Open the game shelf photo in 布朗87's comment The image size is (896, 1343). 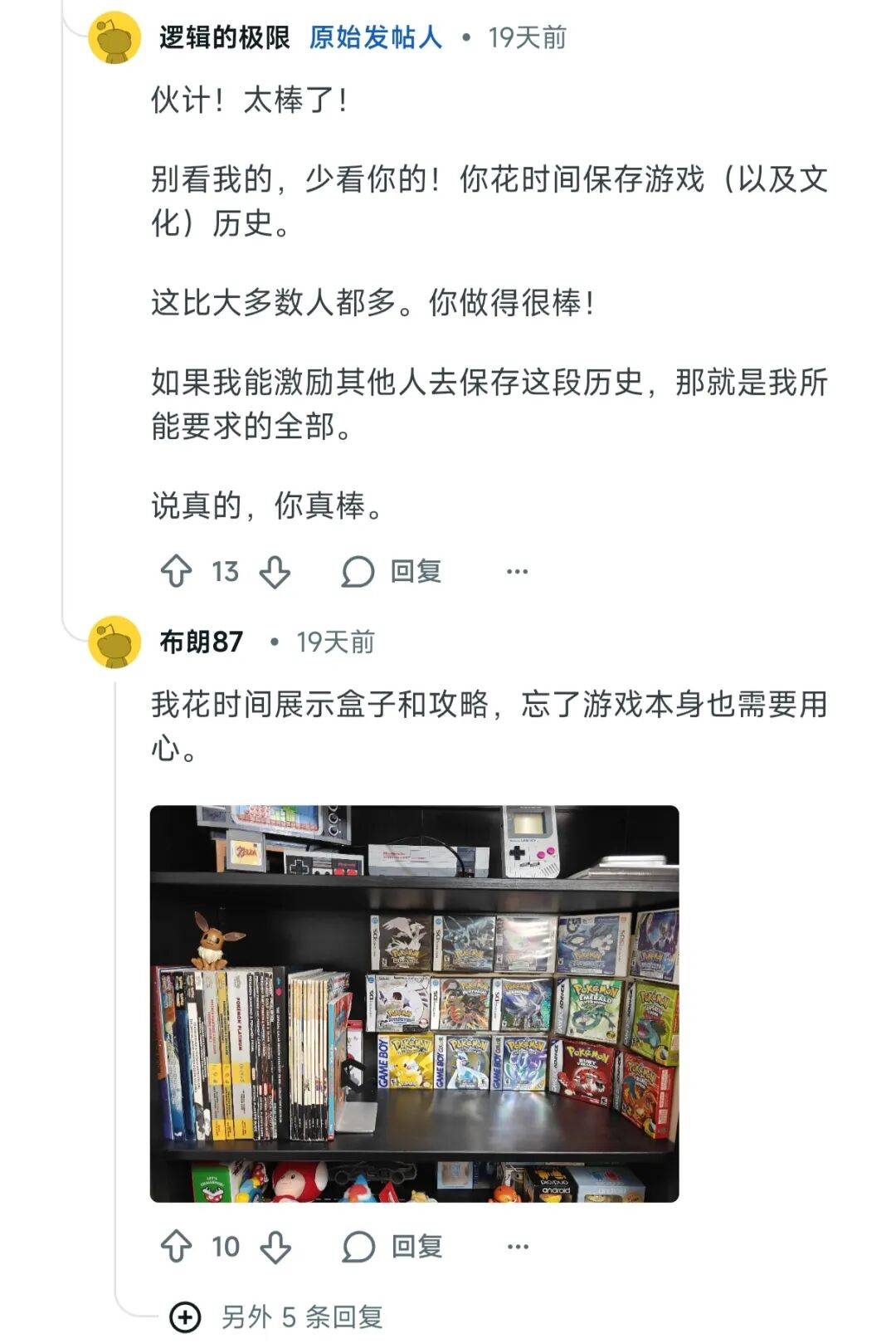point(414,1003)
